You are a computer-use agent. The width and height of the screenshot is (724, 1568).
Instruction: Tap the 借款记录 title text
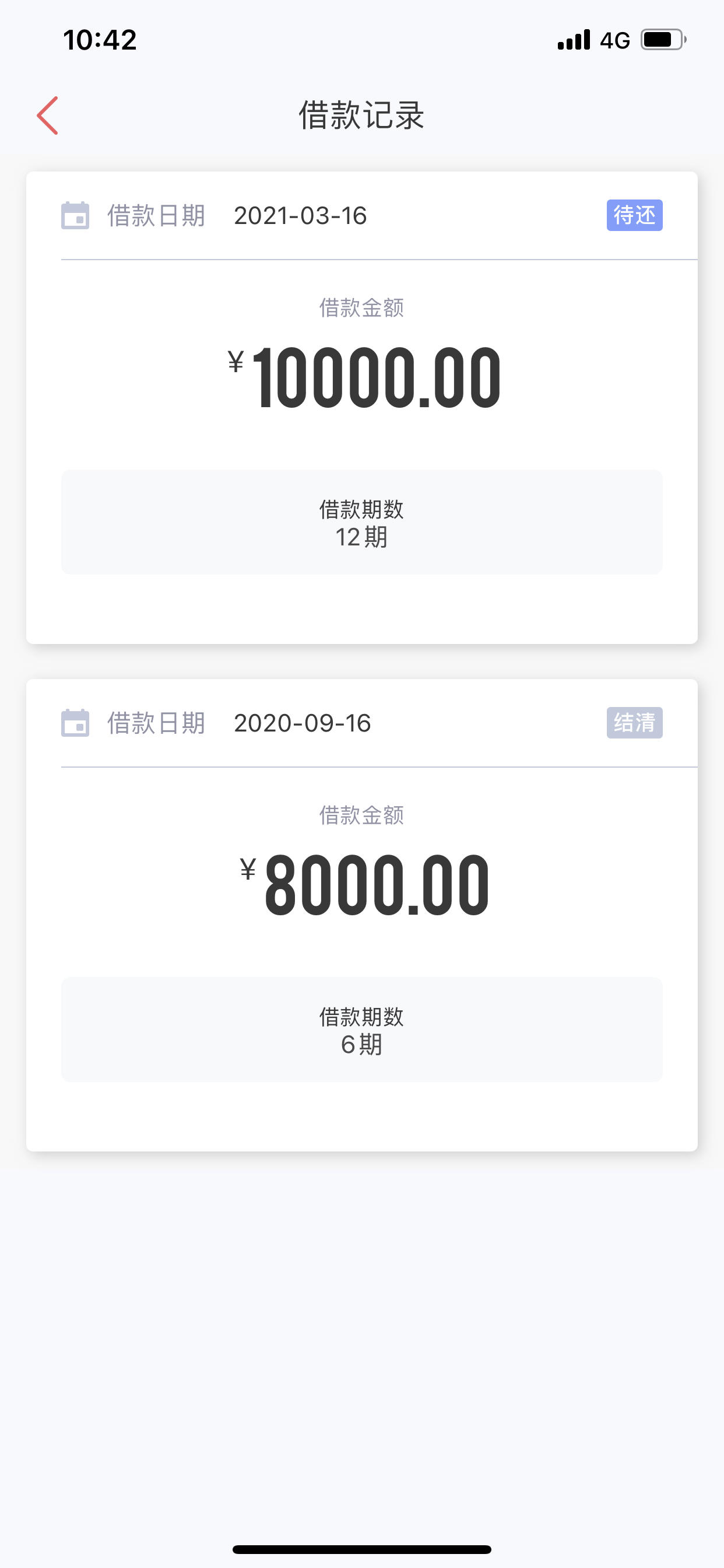[x=361, y=116]
